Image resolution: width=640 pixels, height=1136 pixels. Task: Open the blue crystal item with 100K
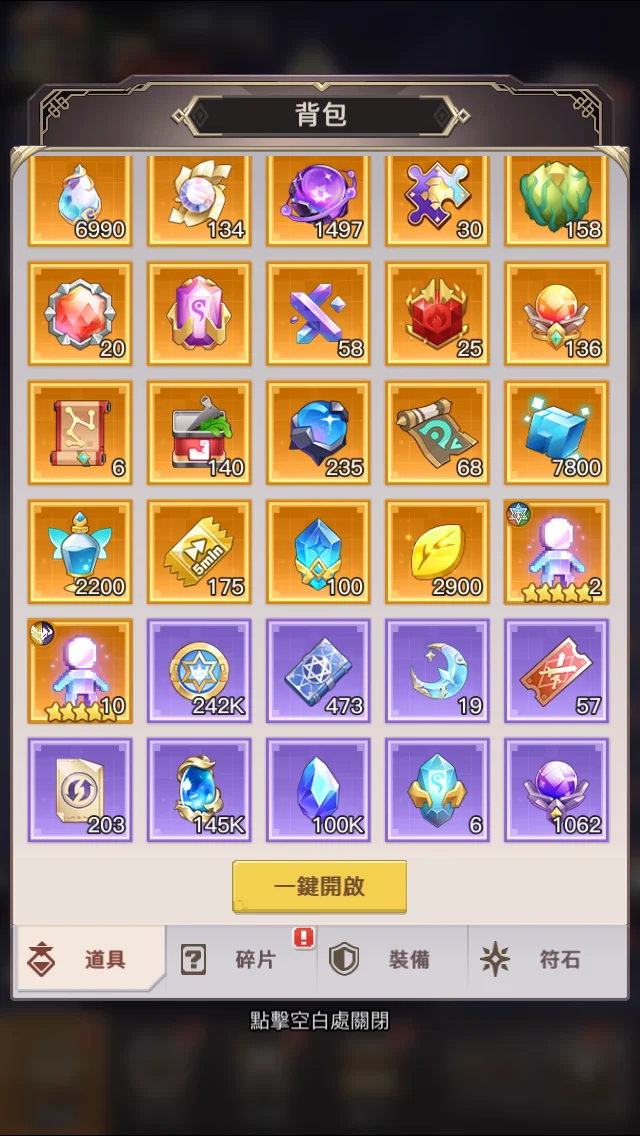[318, 790]
